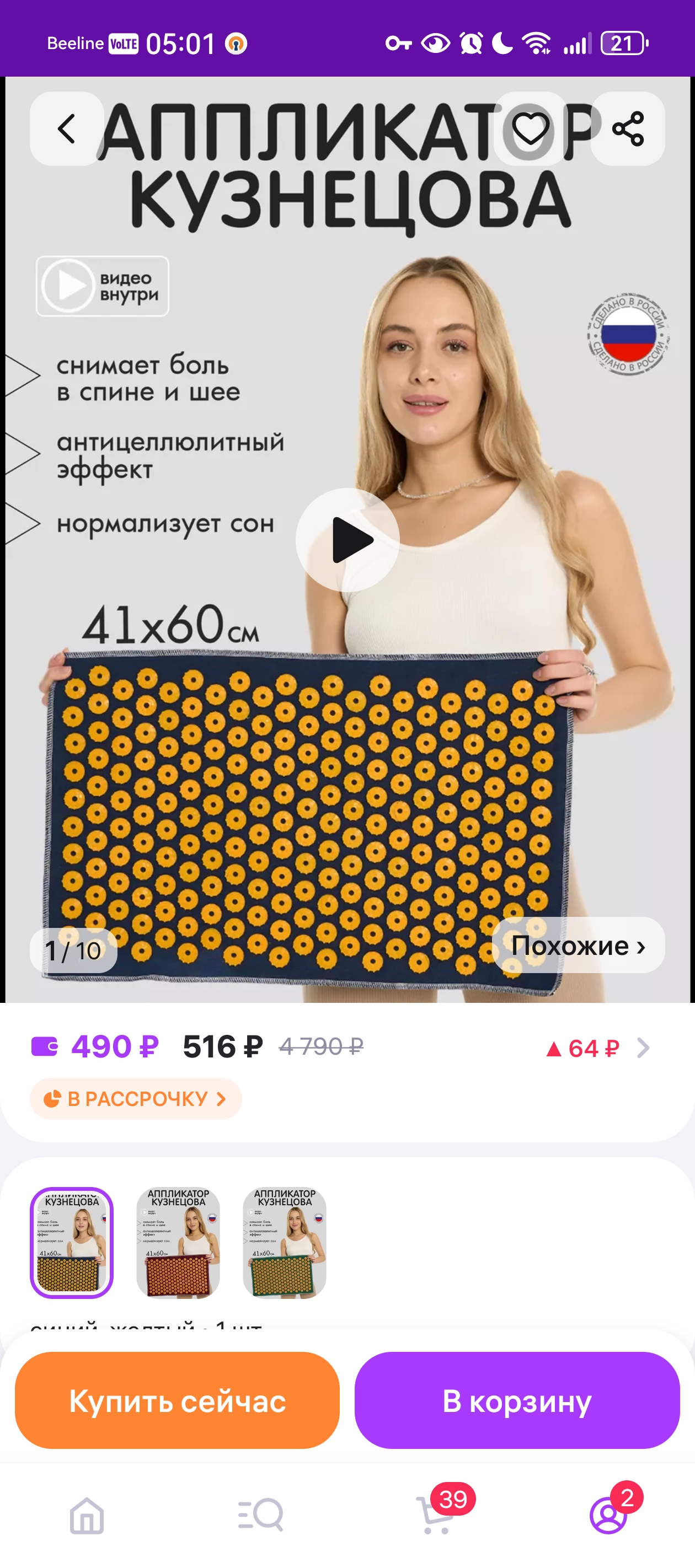Select the green mat color variant
Image resolution: width=695 pixels, height=1568 pixels.
click(285, 1242)
